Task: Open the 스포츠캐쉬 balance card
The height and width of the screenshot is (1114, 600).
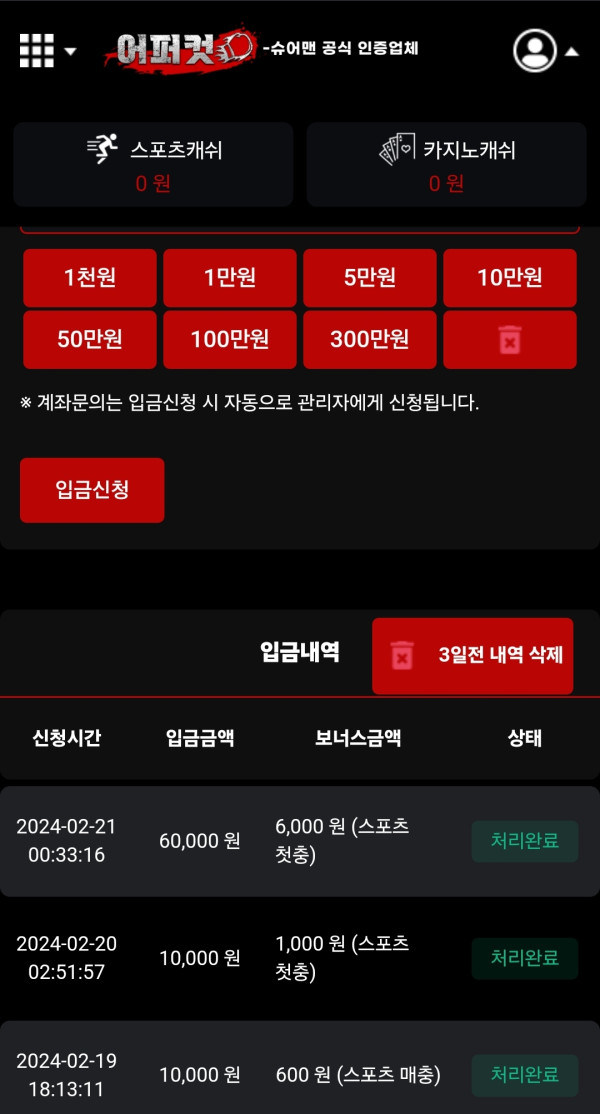Action: [x=153, y=164]
